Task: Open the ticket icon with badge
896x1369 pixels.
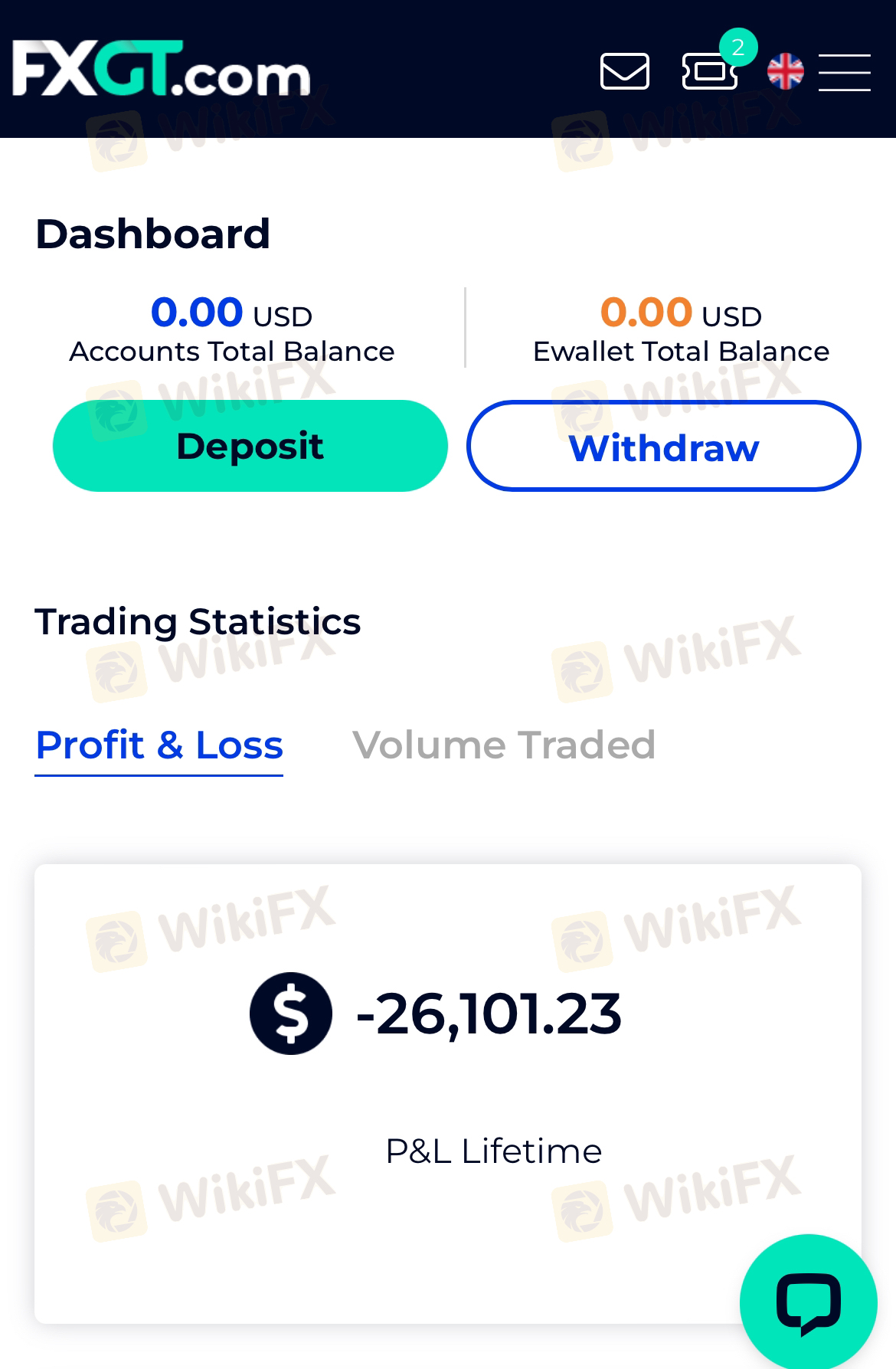Action: 710,71
